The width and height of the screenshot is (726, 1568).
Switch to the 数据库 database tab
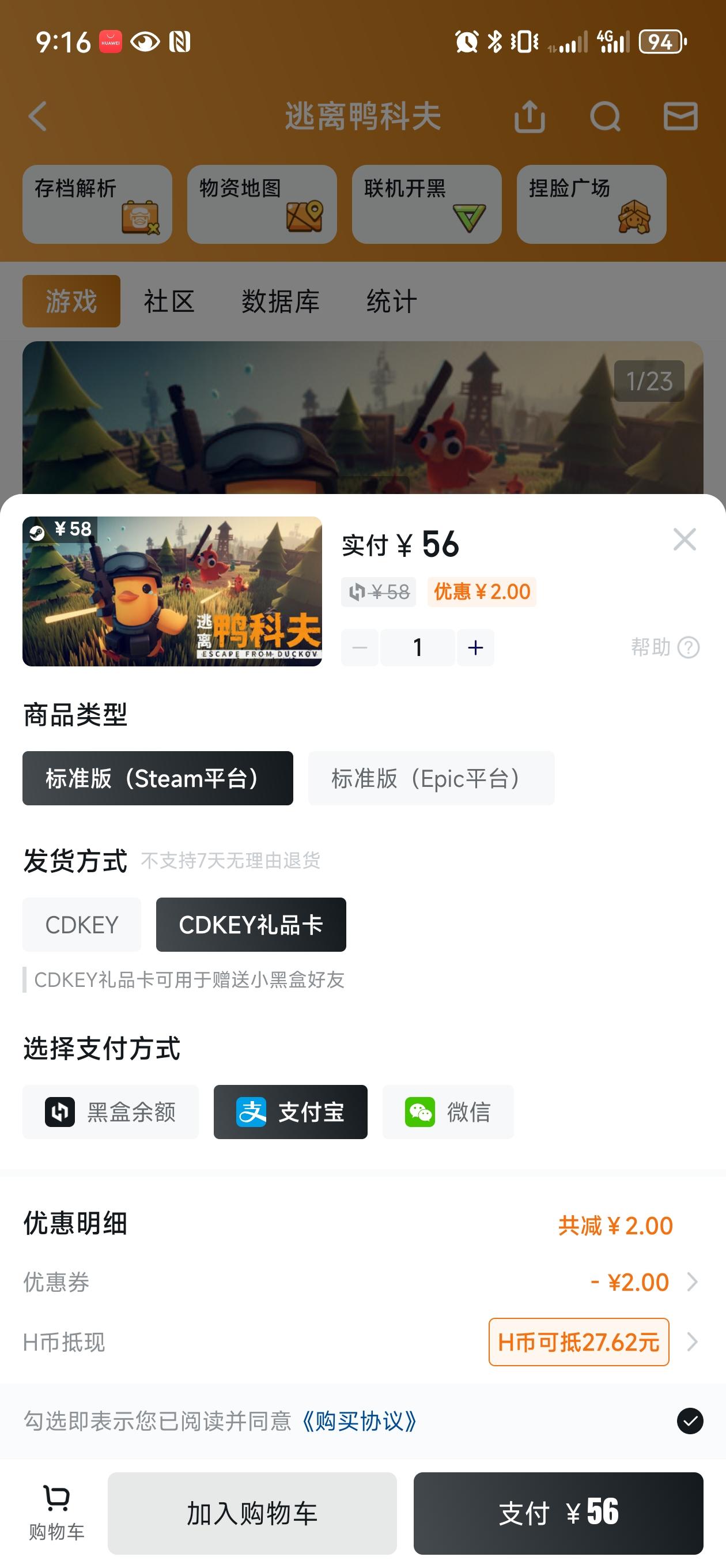pyautogui.click(x=280, y=301)
